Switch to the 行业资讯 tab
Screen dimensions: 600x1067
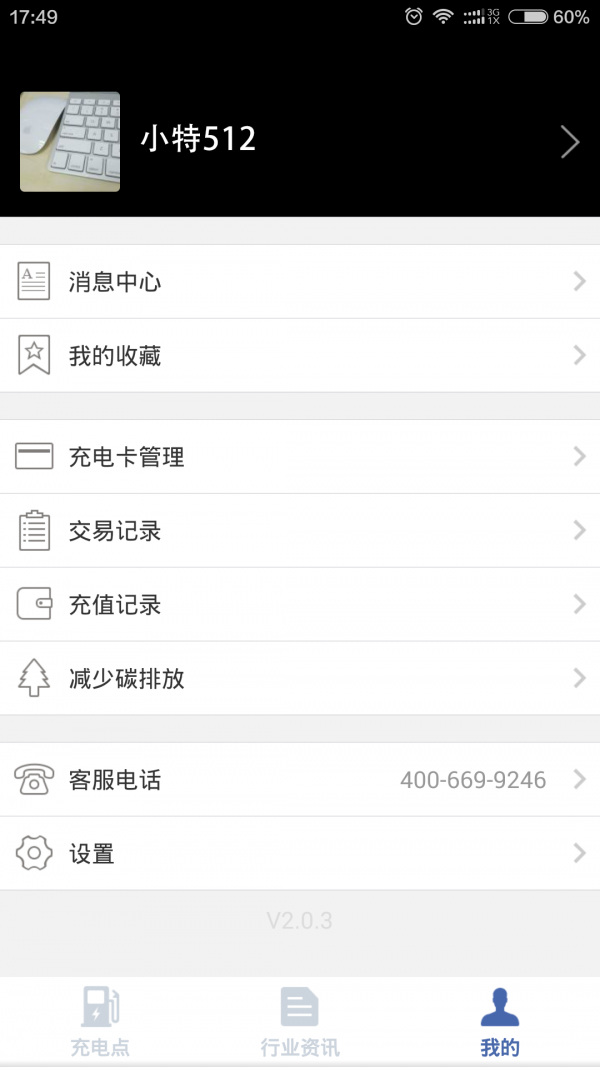pyautogui.click(x=300, y=1021)
